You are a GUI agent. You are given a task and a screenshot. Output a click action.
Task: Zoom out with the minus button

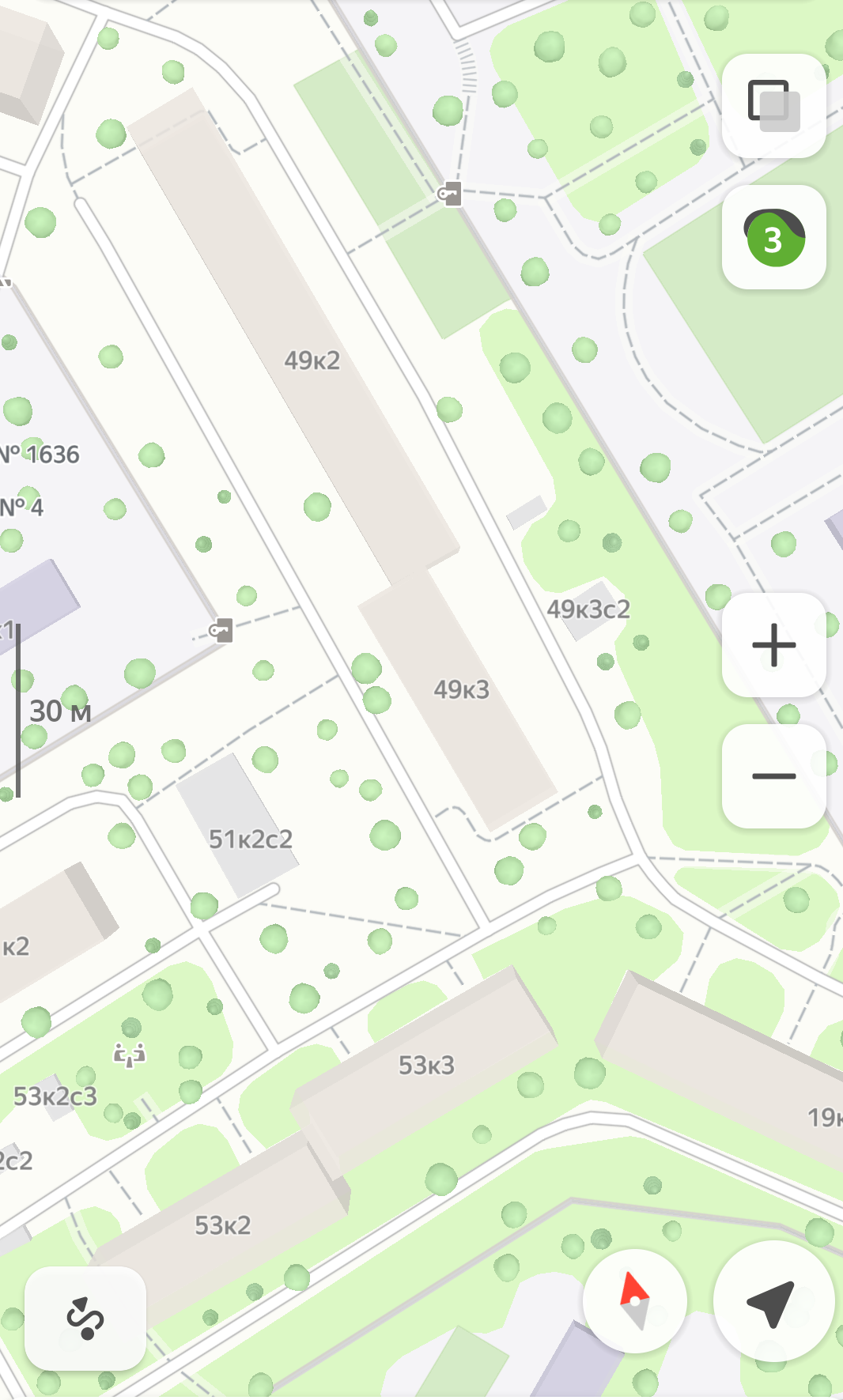pyautogui.click(x=773, y=776)
